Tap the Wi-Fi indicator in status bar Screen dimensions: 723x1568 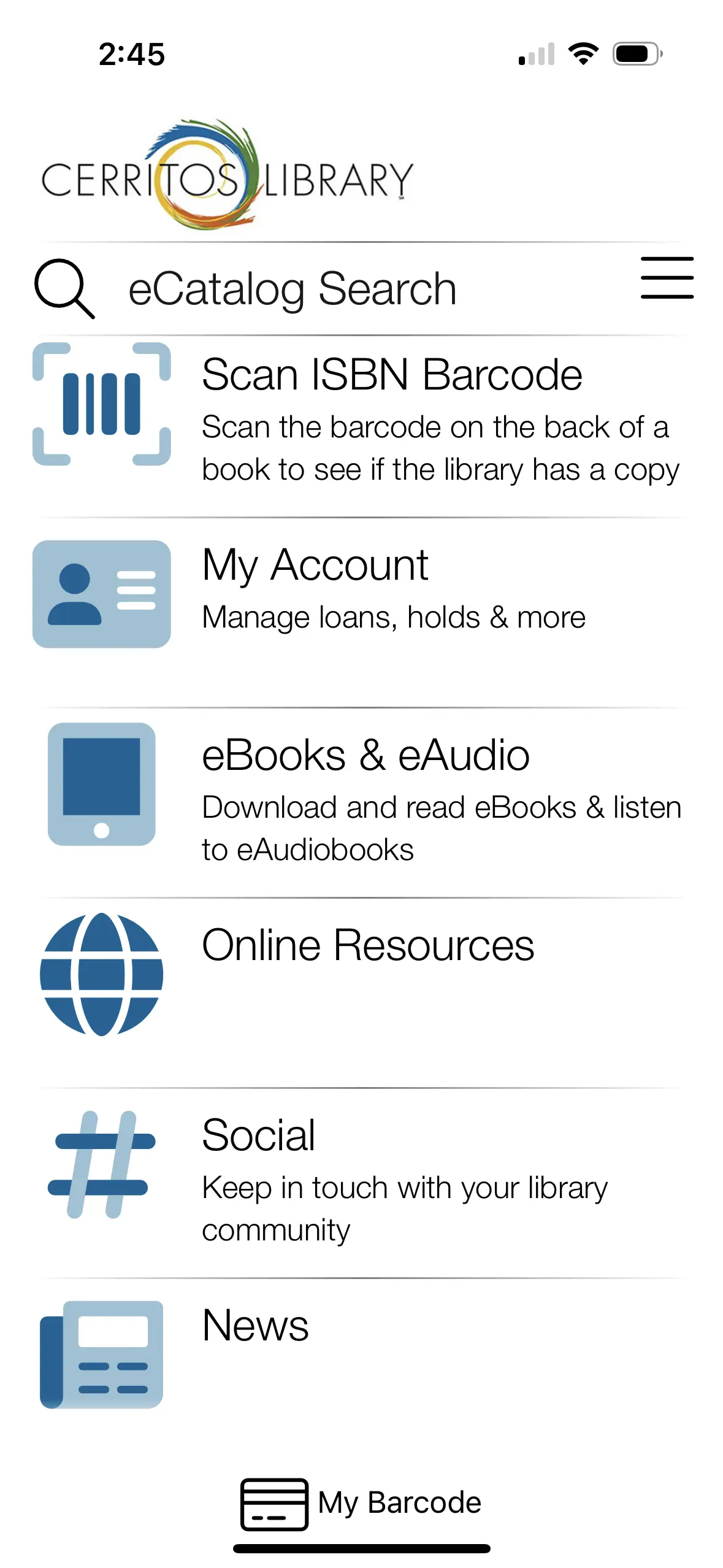pyautogui.click(x=583, y=54)
